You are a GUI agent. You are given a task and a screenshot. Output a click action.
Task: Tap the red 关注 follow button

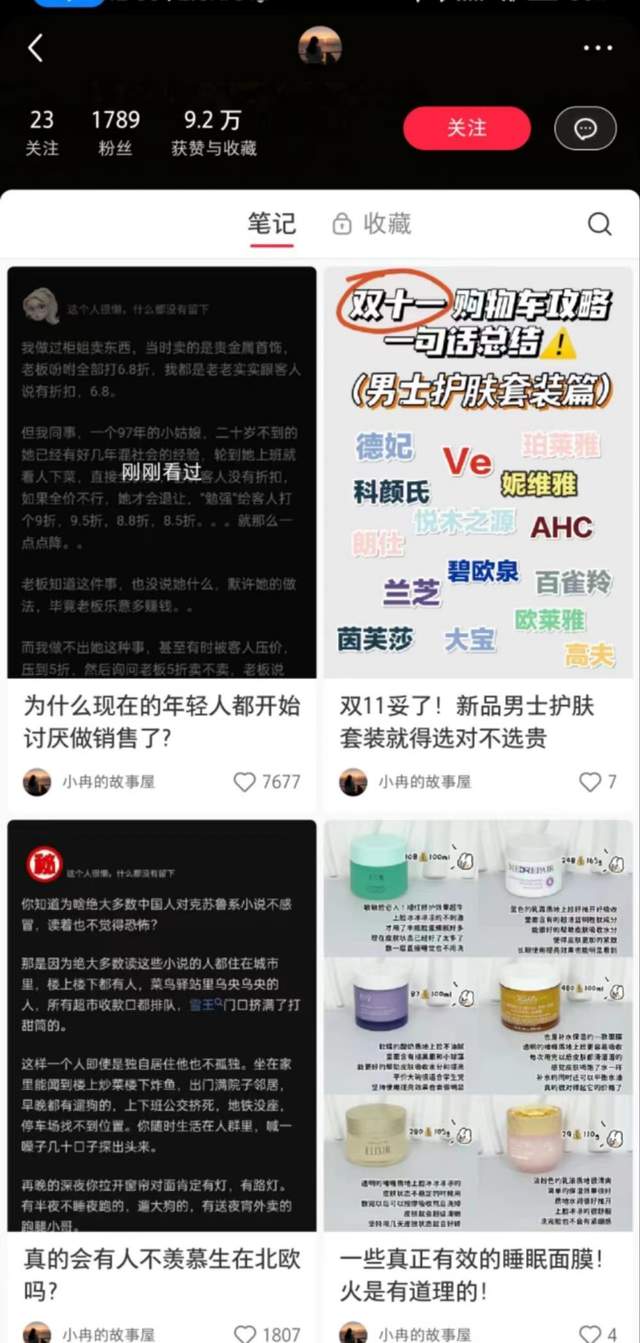[x=466, y=128]
